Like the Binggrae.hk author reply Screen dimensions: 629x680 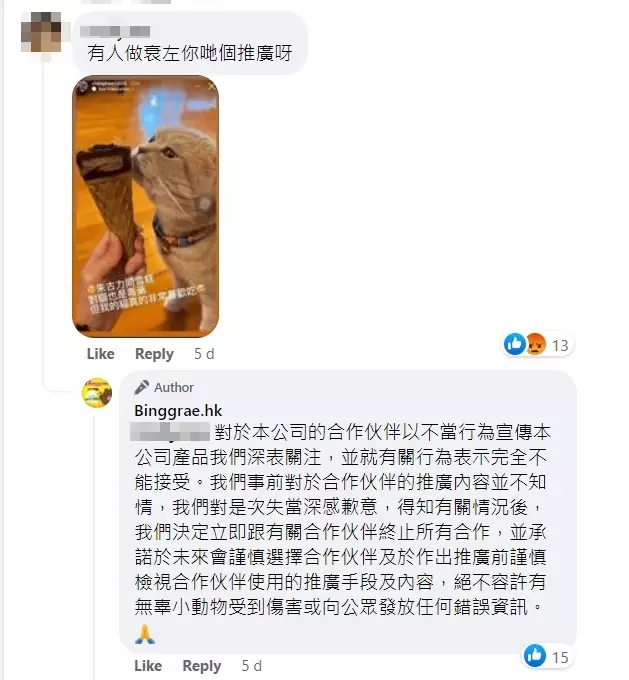pos(147,666)
